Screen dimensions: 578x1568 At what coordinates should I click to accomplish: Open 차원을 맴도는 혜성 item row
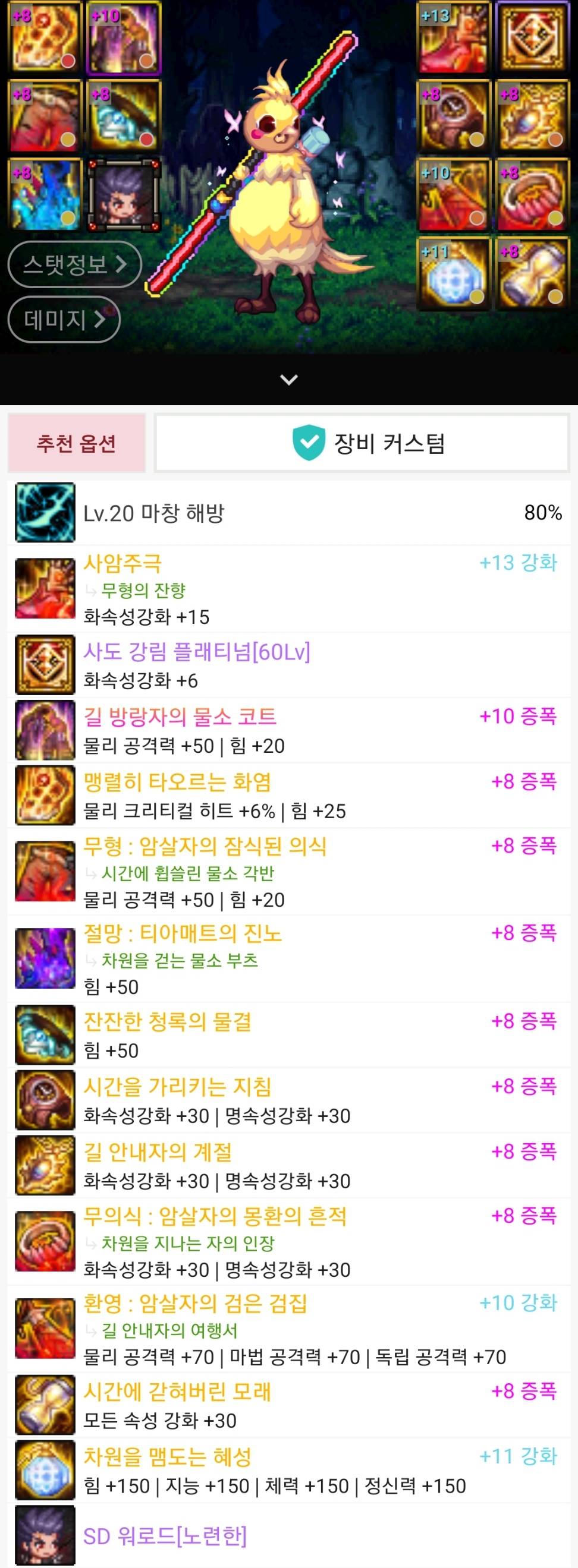[288, 1470]
